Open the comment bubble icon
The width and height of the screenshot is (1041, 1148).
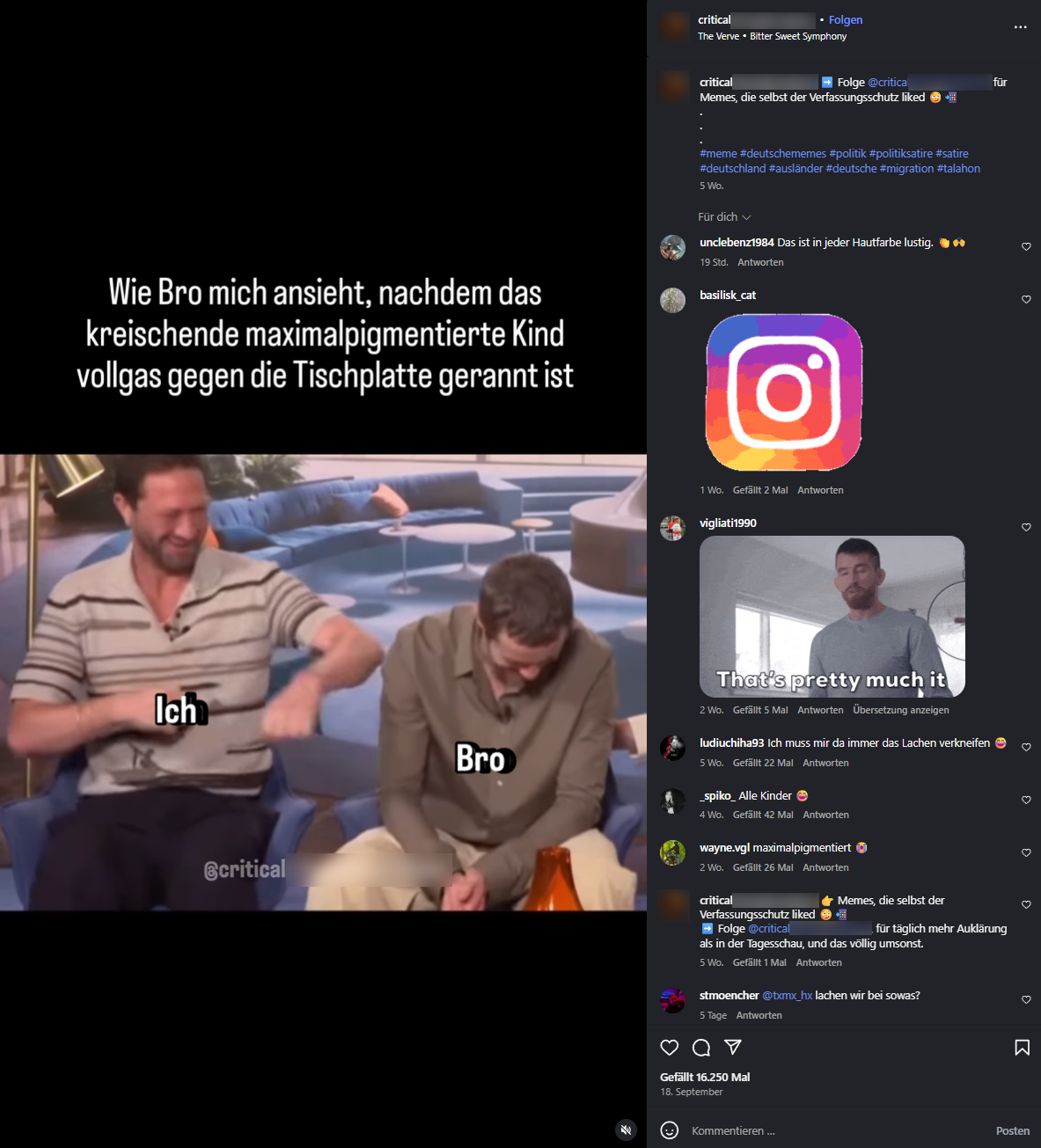701,1047
